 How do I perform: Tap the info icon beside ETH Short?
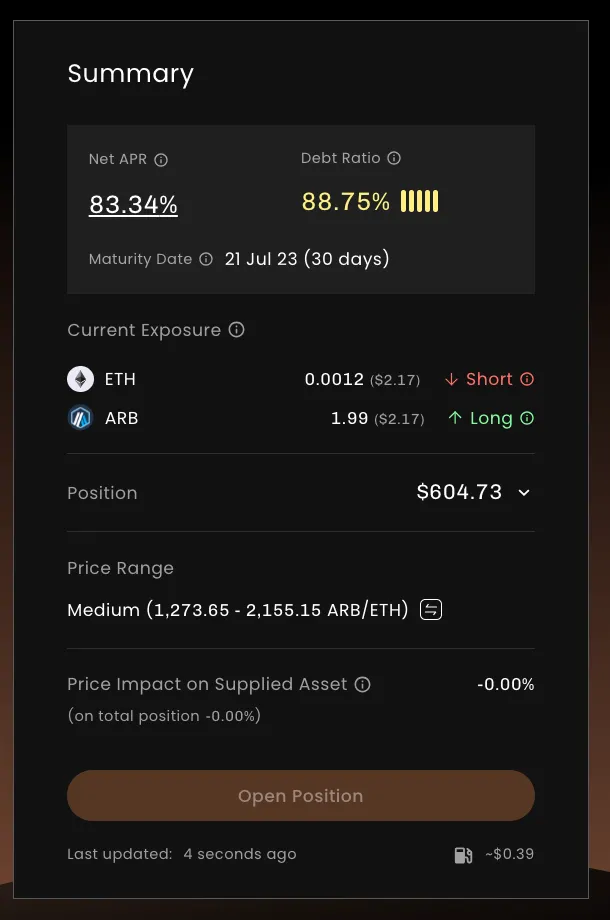(527, 379)
